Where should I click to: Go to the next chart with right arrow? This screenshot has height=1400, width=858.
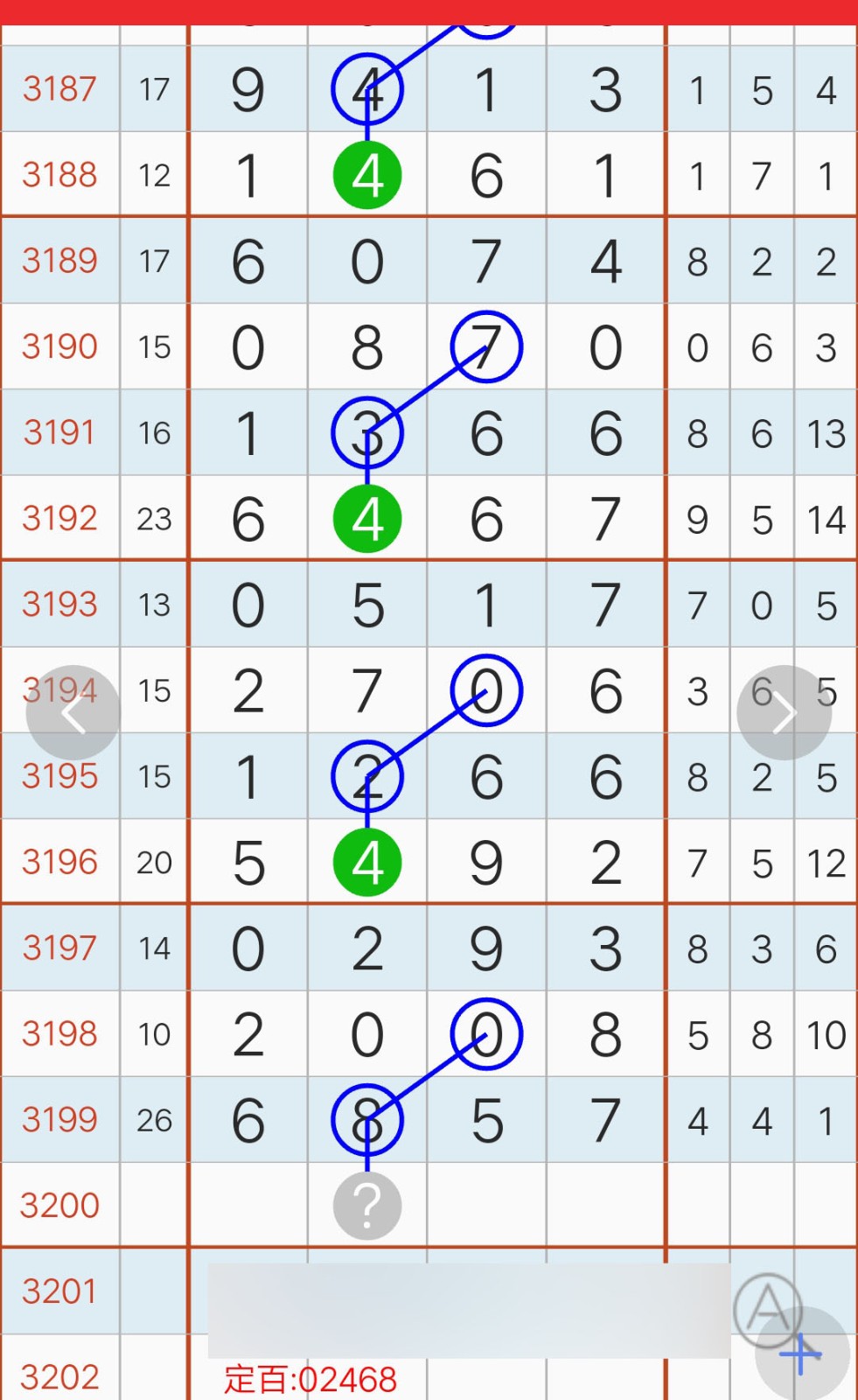point(784,713)
